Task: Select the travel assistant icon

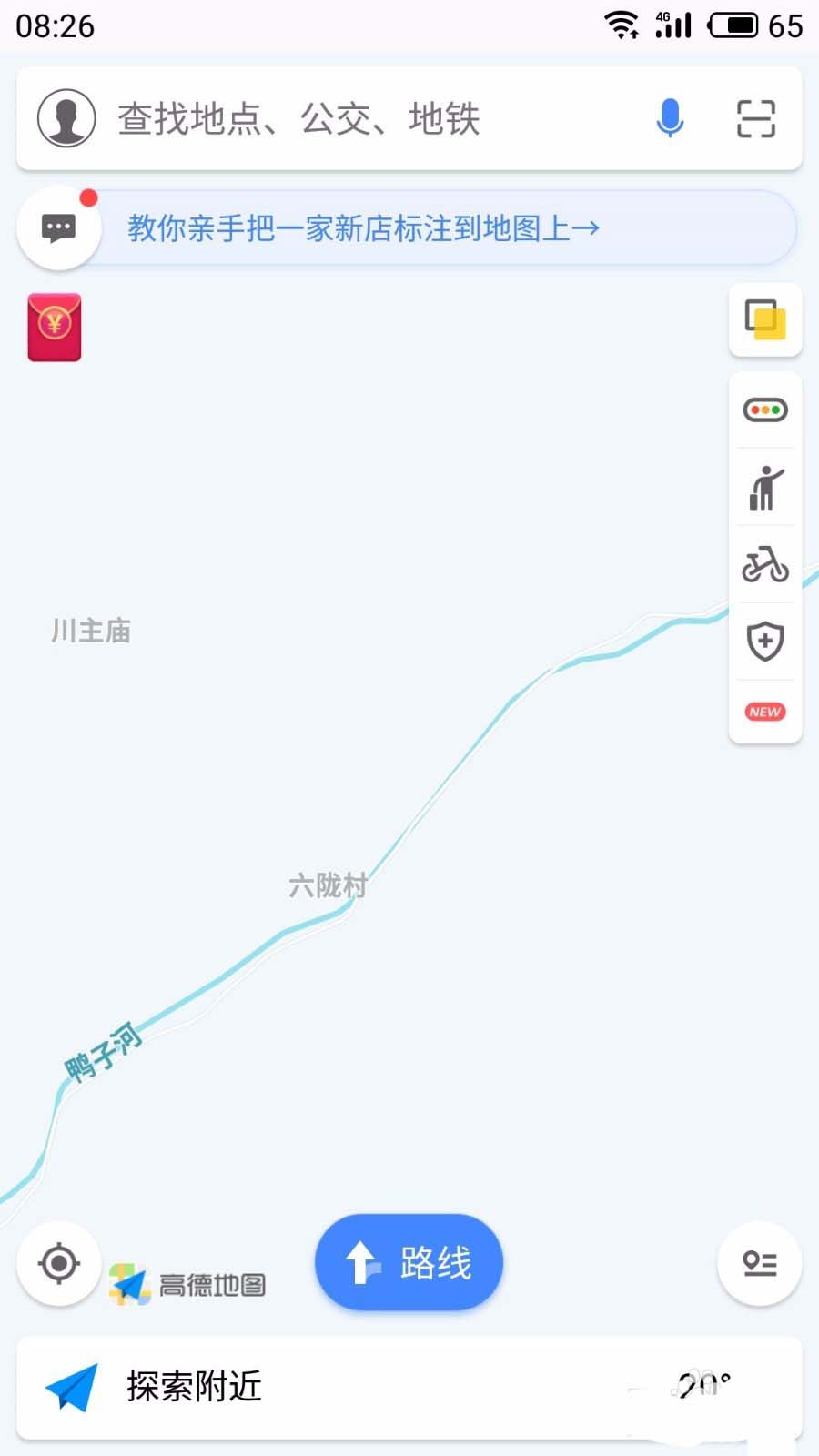Action: coord(764,487)
